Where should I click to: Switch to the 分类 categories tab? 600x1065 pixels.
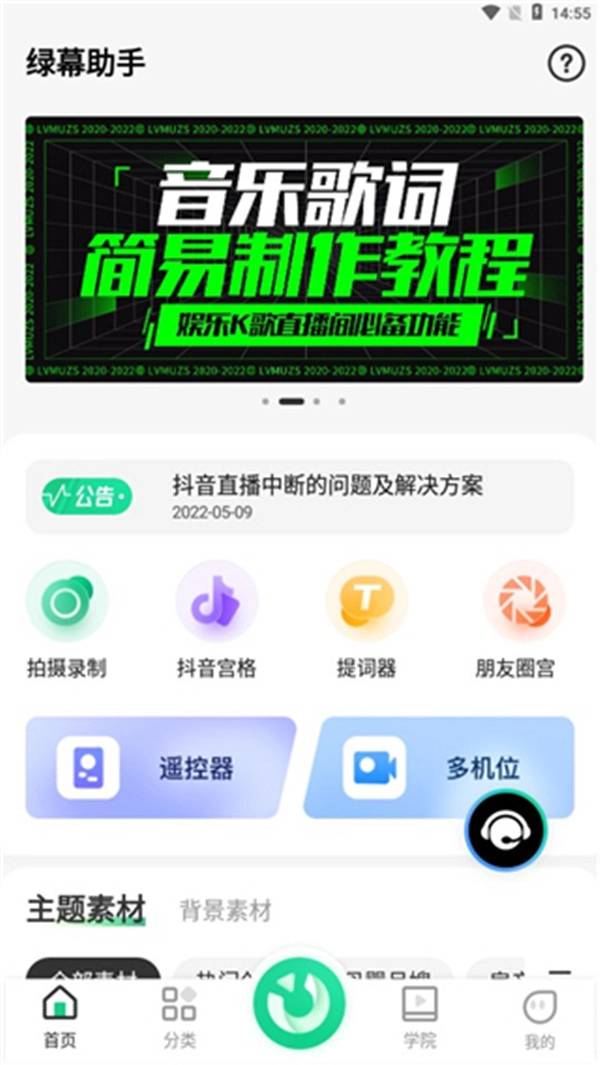[180, 1018]
